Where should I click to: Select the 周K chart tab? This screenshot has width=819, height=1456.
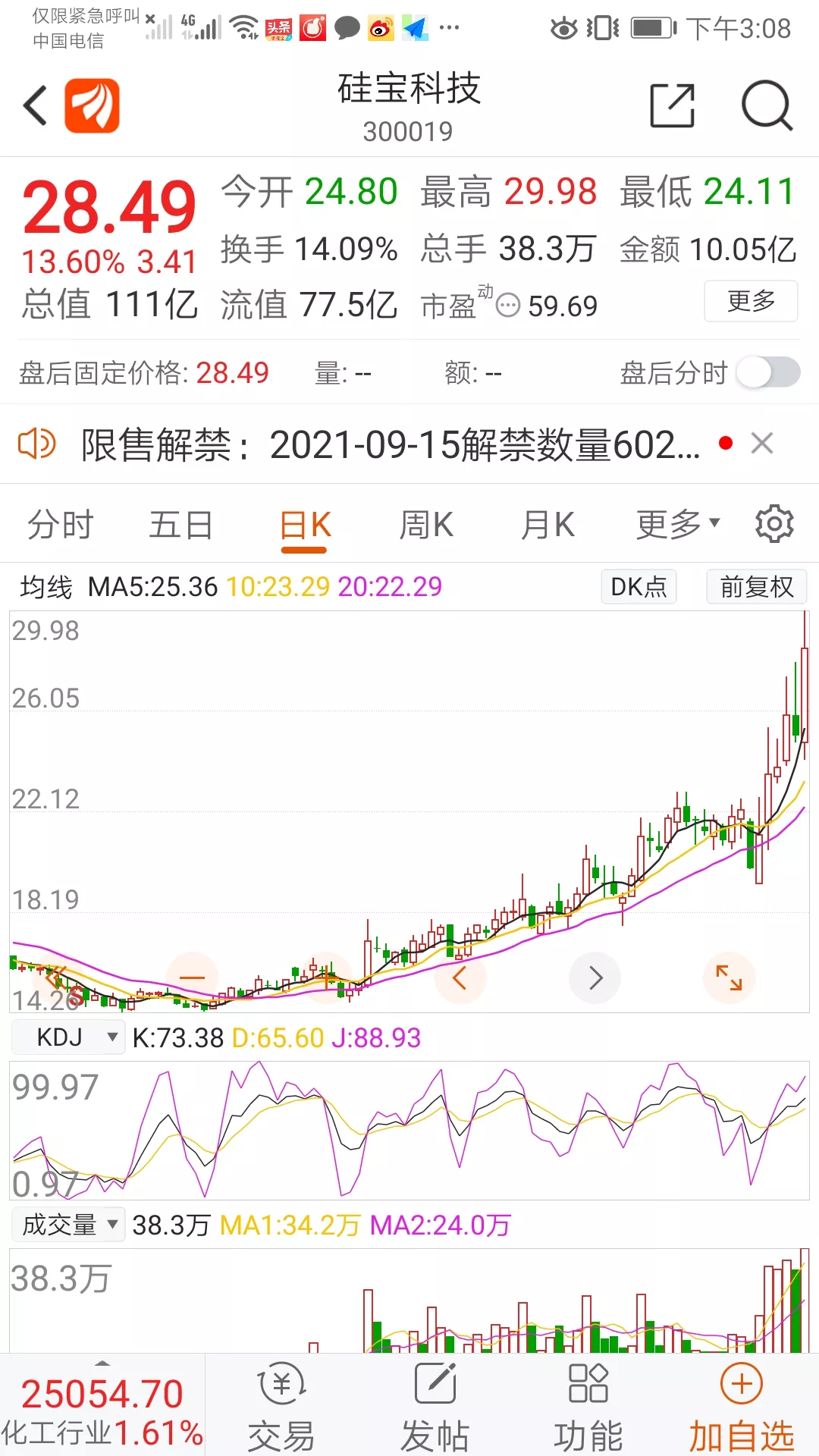point(426,525)
